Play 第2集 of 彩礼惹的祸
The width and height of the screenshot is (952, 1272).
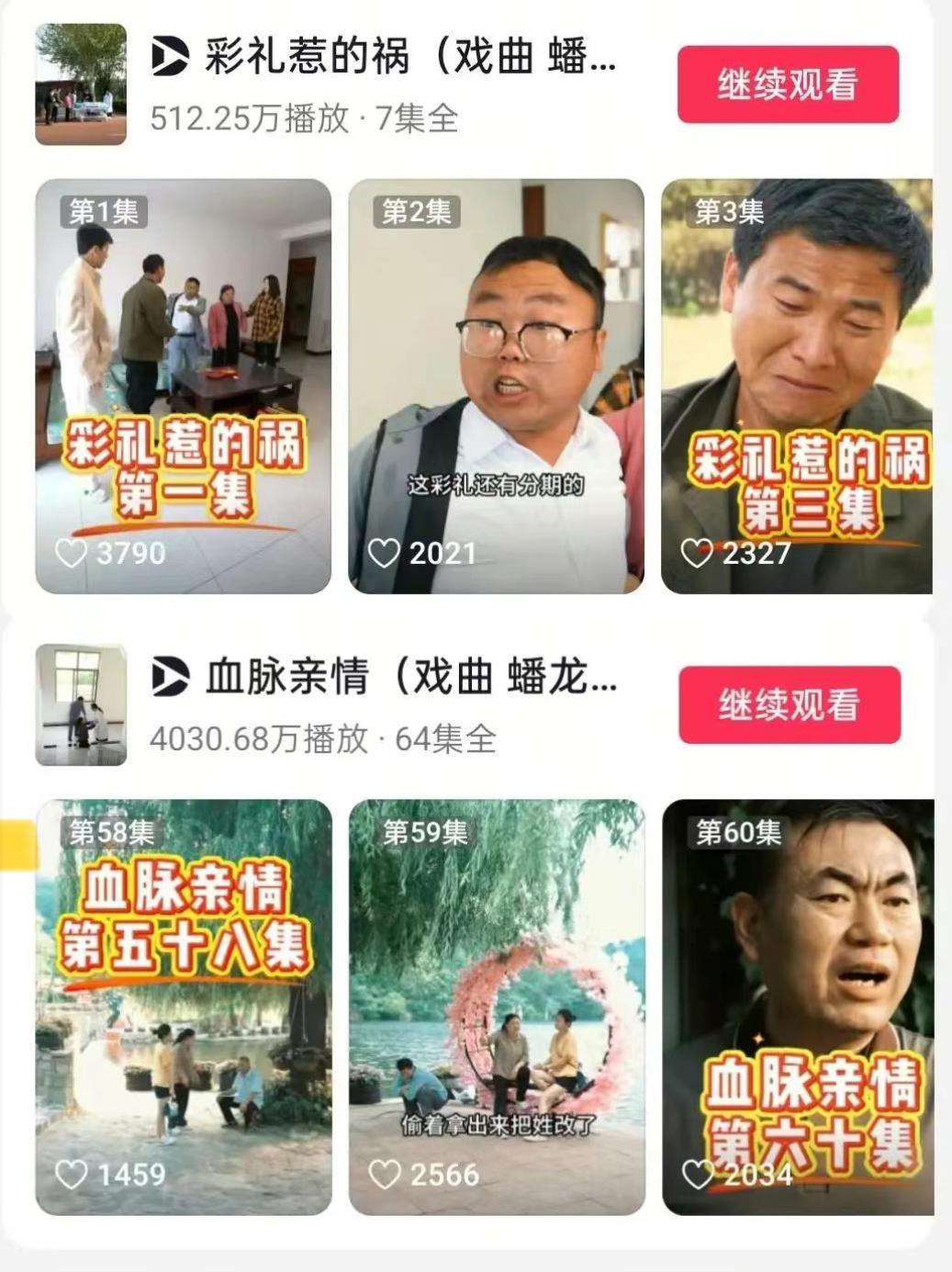coord(496,386)
